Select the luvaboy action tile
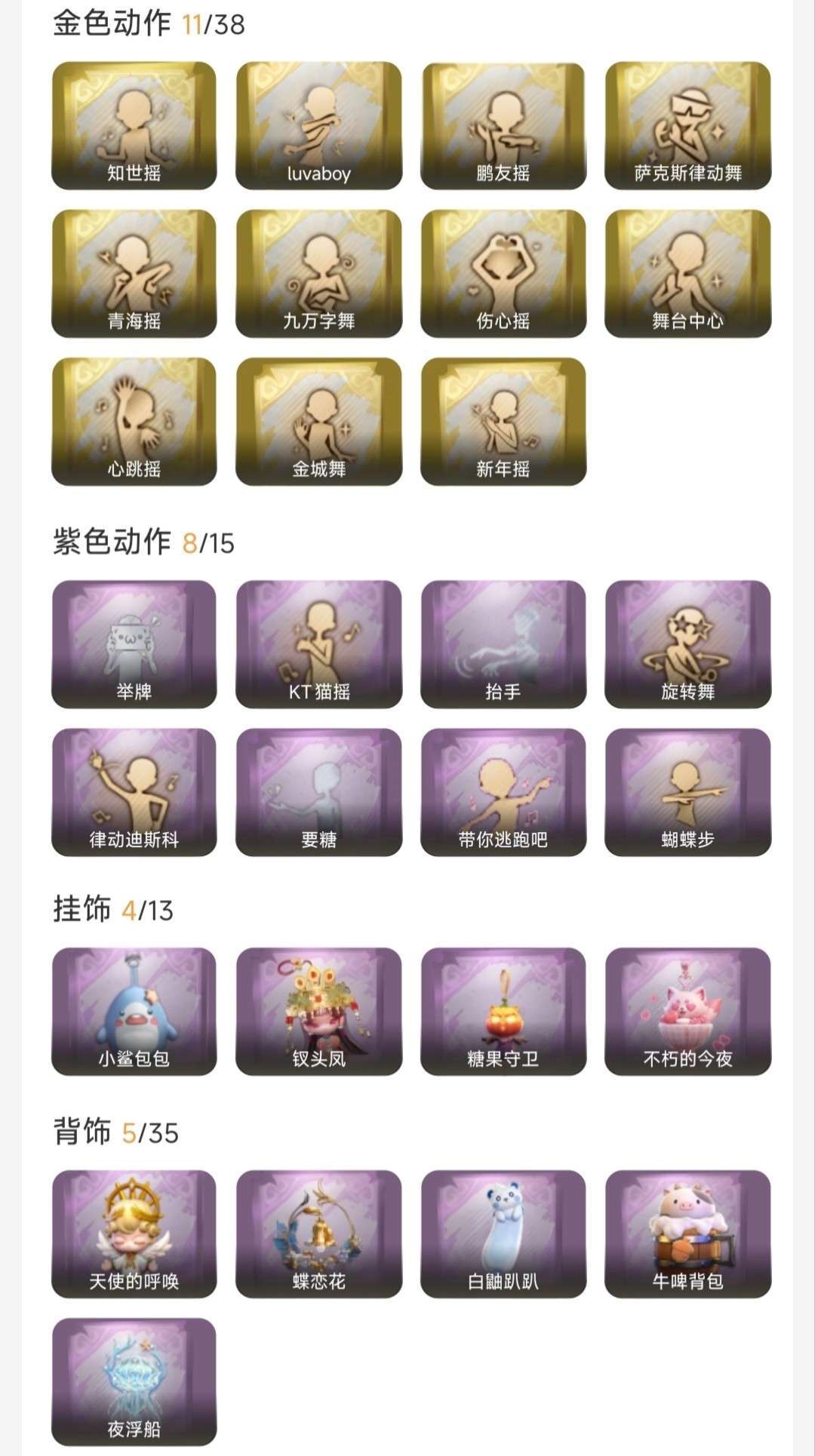Image resolution: width=815 pixels, height=1456 pixels. [x=318, y=125]
